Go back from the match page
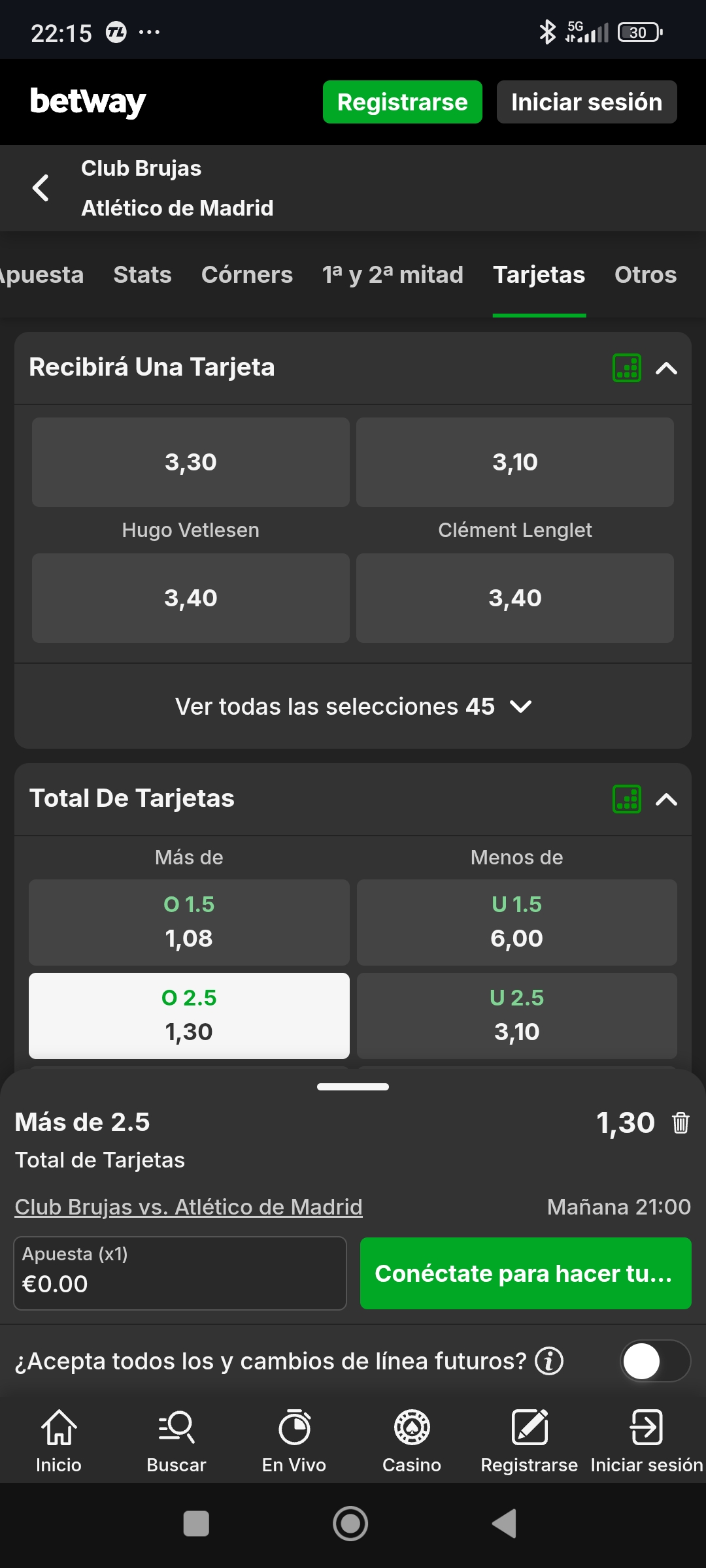Image resolution: width=706 pixels, height=1568 pixels. [x=41, y=188]
